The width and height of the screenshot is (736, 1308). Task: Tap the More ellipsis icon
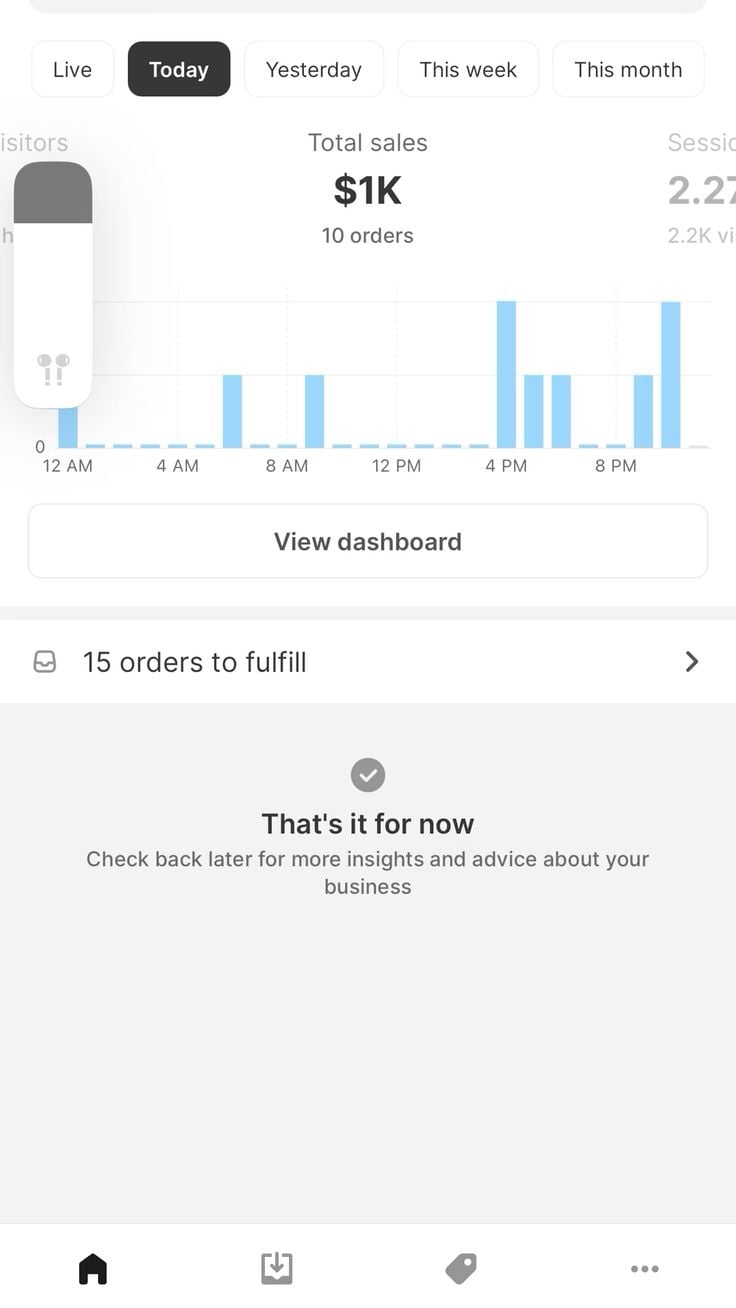[644, 1267]
